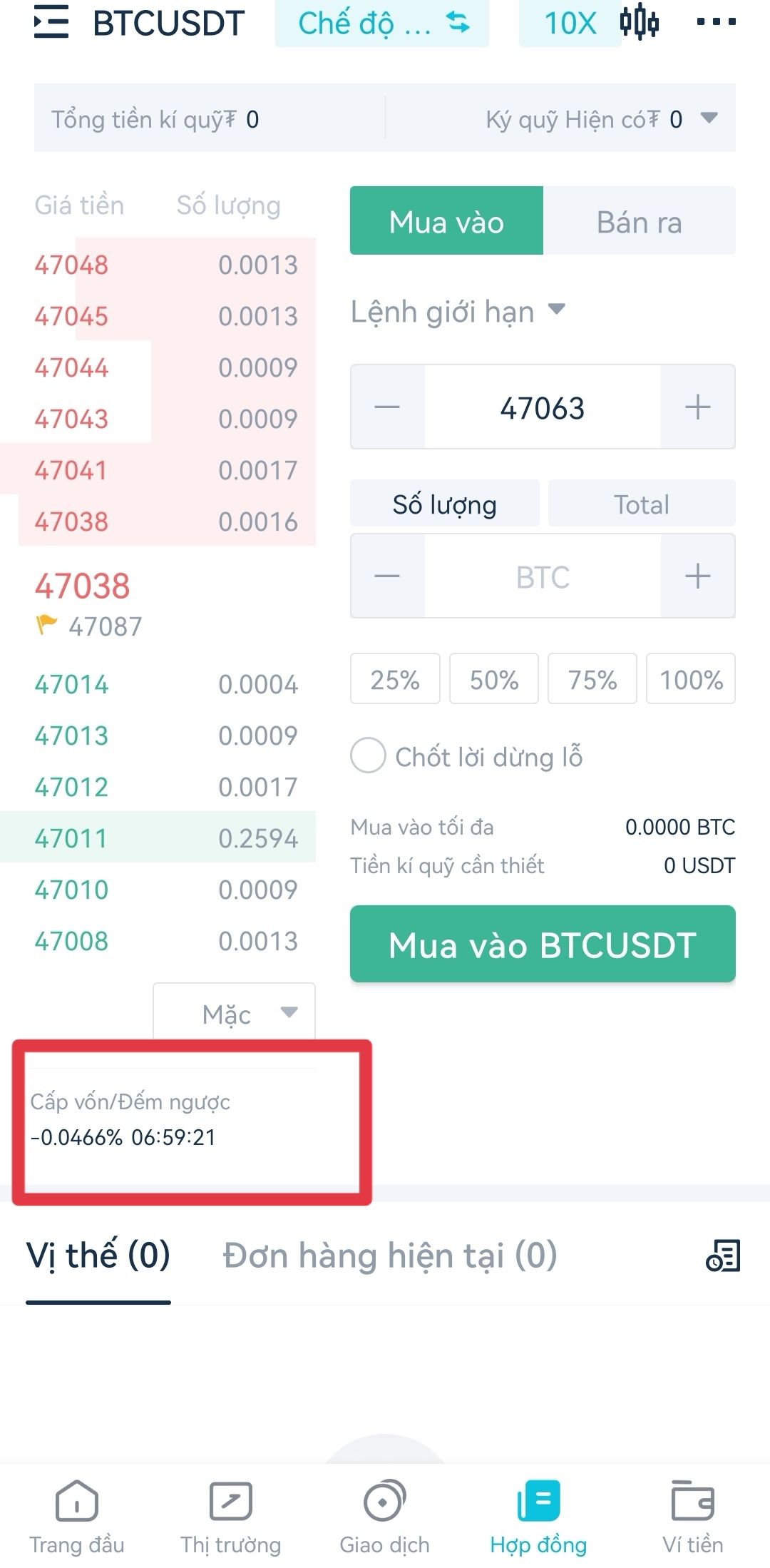
Task: Select the Bán ra tab
Action: click(x=640, y=221)
